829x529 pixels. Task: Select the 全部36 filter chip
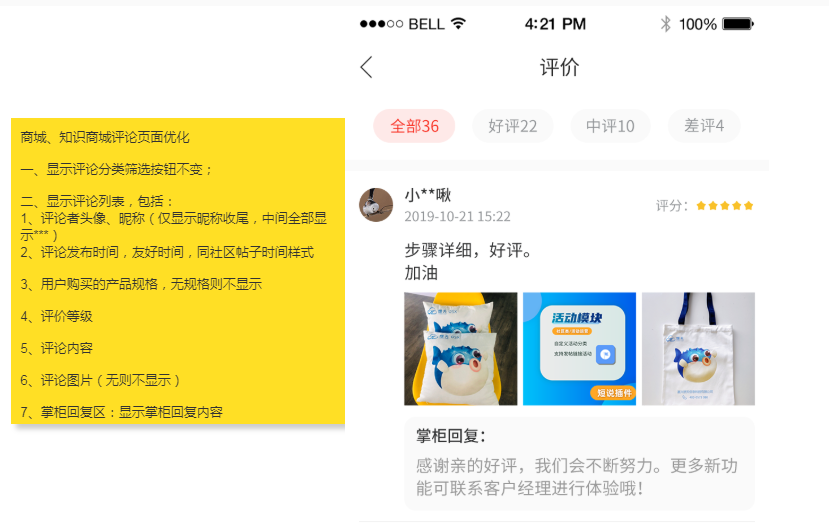[414, 126]
